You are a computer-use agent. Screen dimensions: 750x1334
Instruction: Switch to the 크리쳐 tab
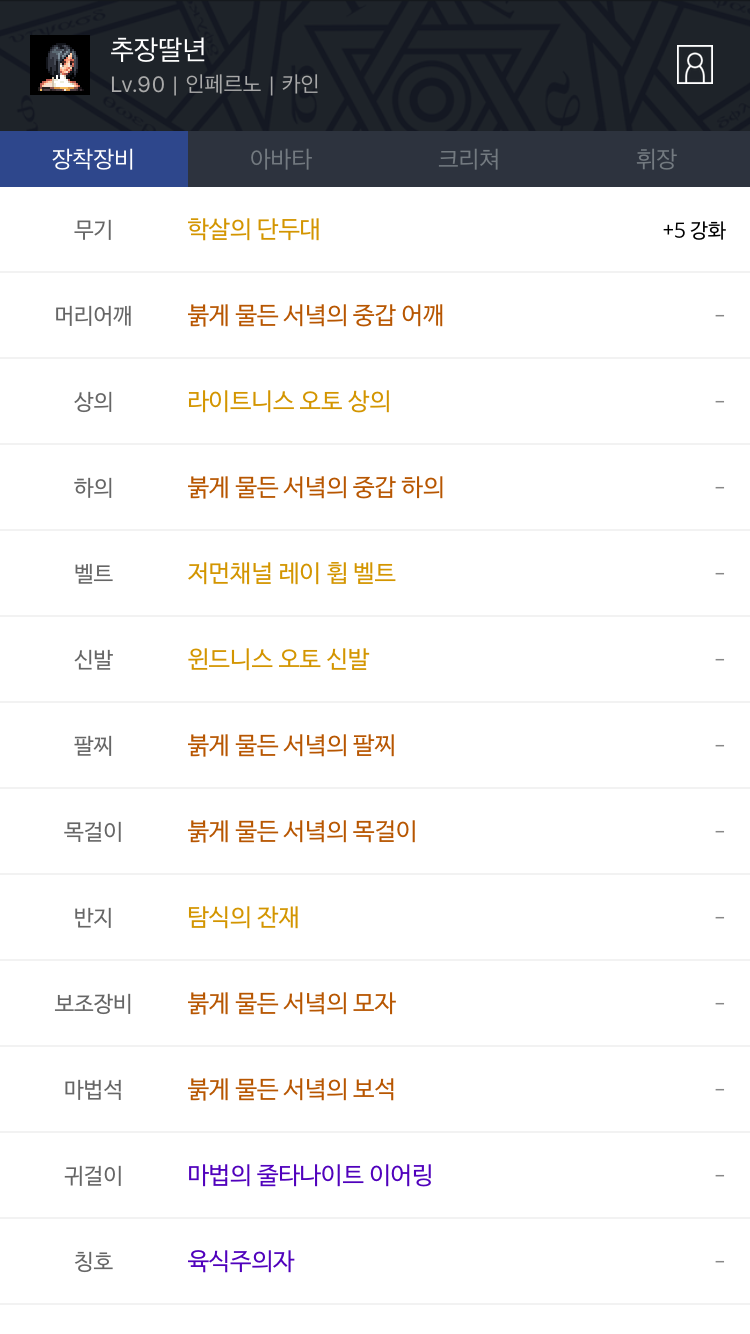click(469, 159)
